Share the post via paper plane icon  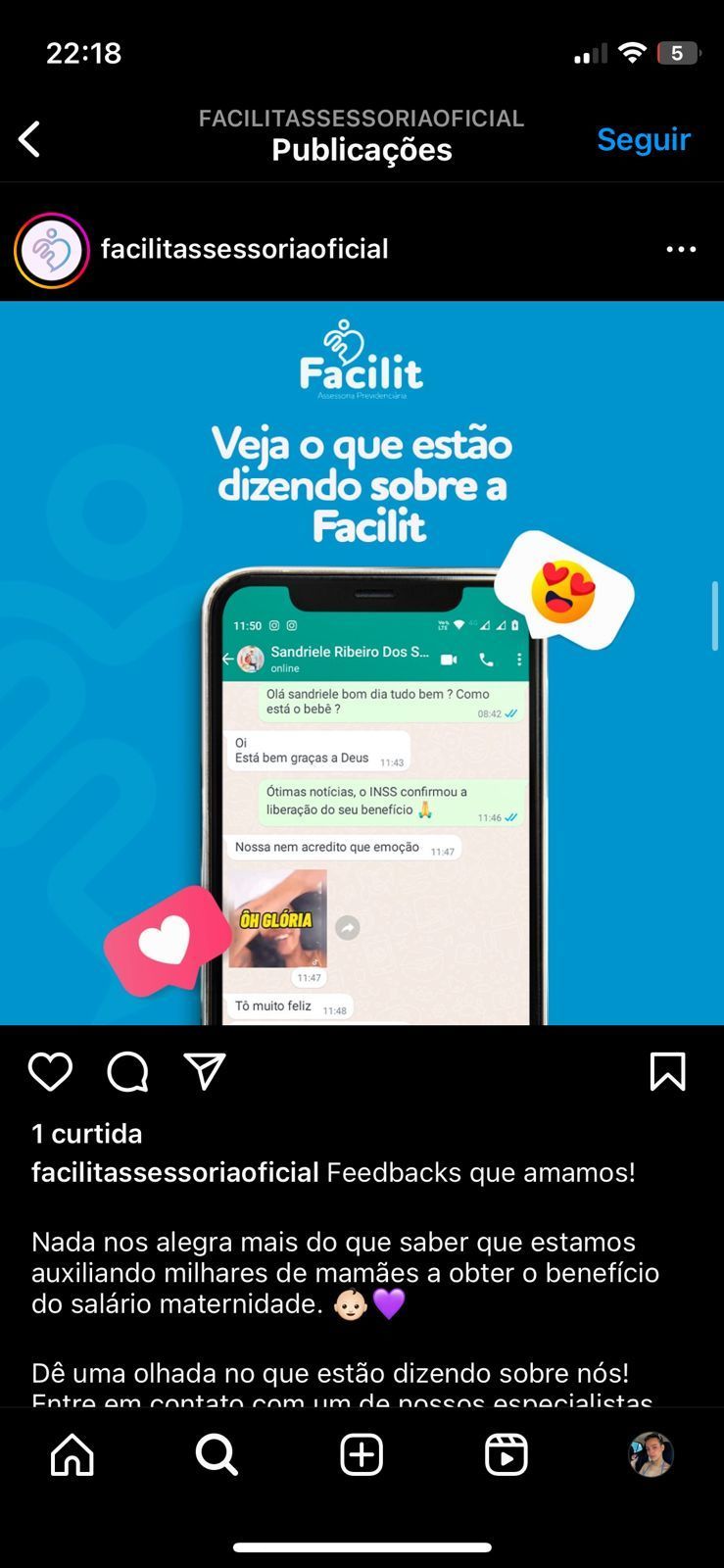(205, 1071)
